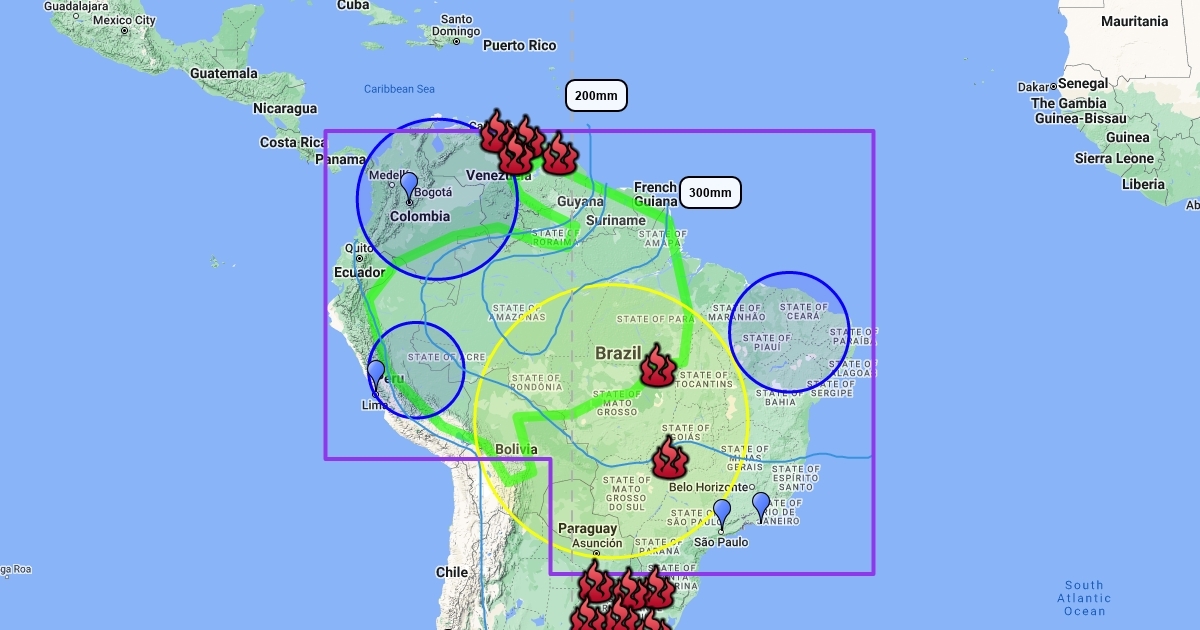Tap the blue pin near Rio de Janeiro
The width and height of the screenshot is (1200, 630).
click(x=761, y=506)
